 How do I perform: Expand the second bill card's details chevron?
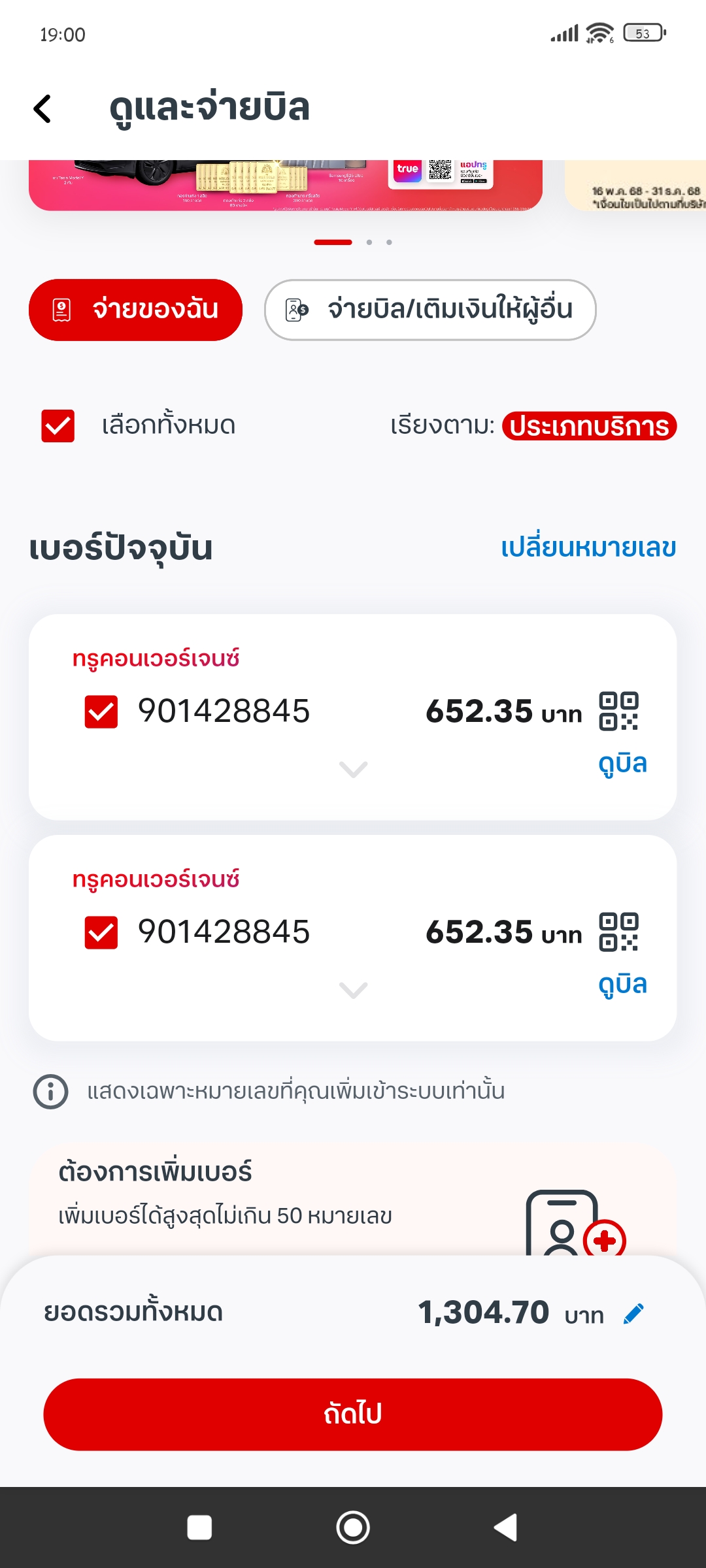(x=353, y=990)
